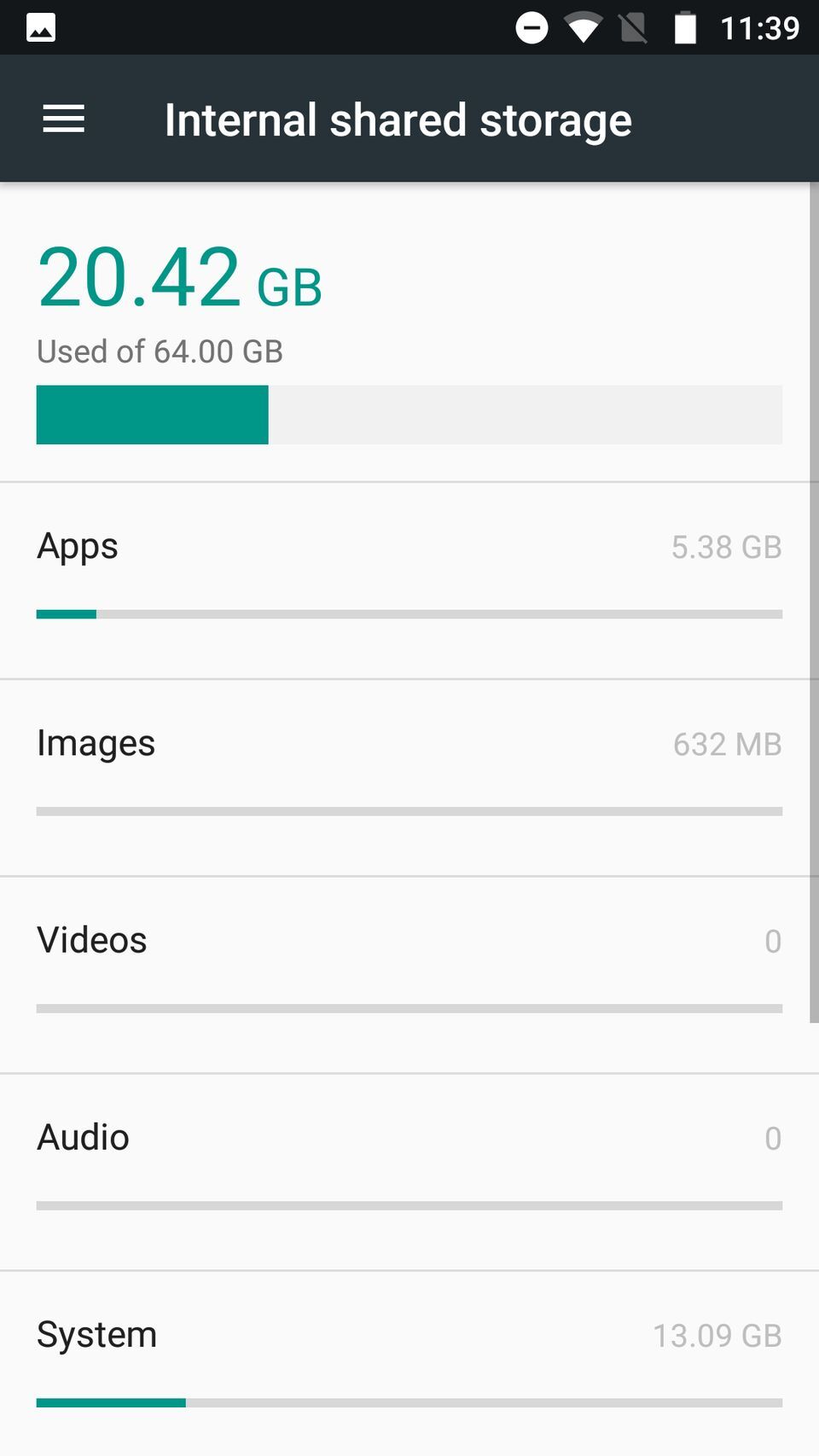Screen dimensions: 819x1456
Task: Tap the 5.38 GB Apps size label
Action: point(727,547)
